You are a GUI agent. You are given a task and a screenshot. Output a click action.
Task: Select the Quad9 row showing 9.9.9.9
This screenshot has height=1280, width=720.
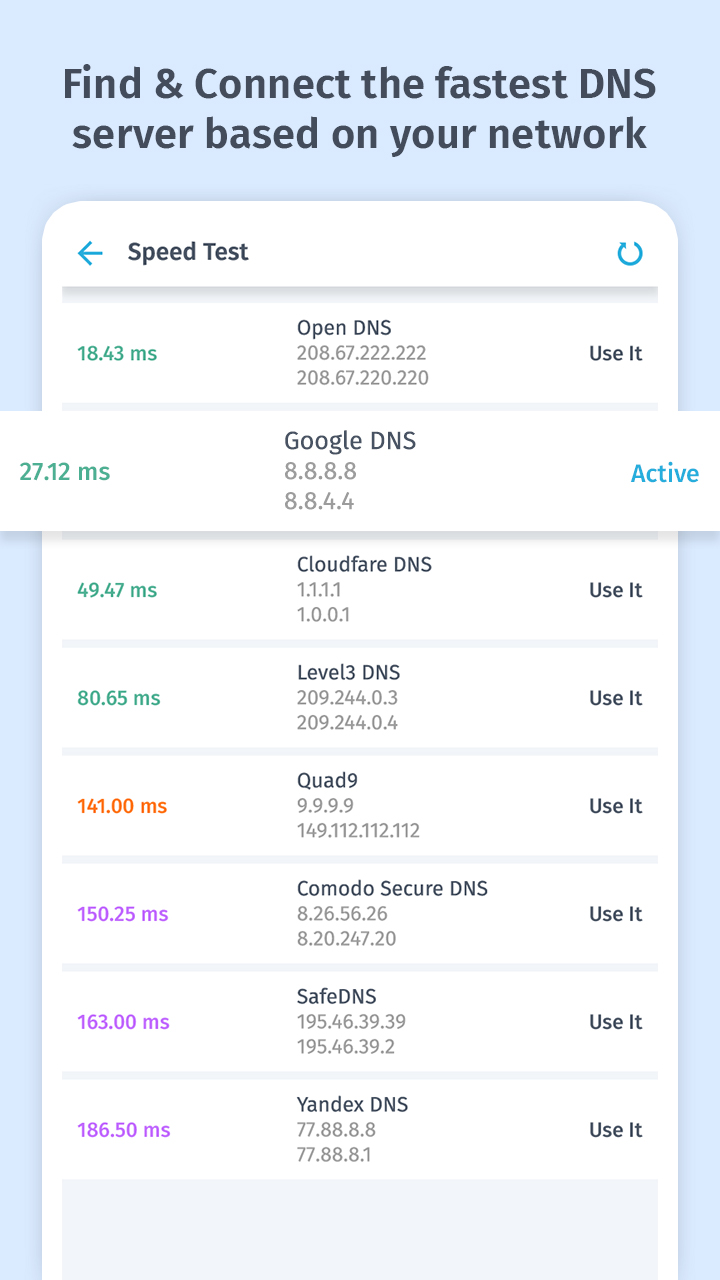(x=360, y=805)
